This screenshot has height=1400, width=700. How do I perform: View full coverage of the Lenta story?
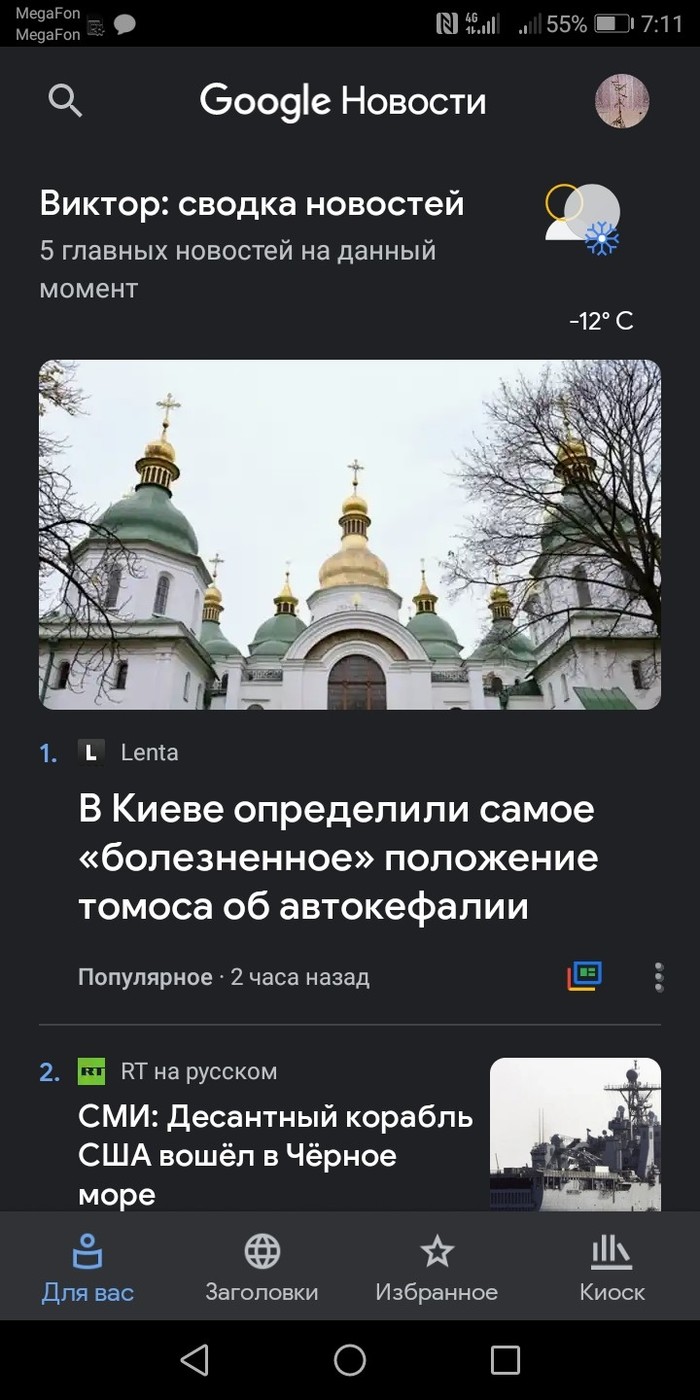point(585,975)
